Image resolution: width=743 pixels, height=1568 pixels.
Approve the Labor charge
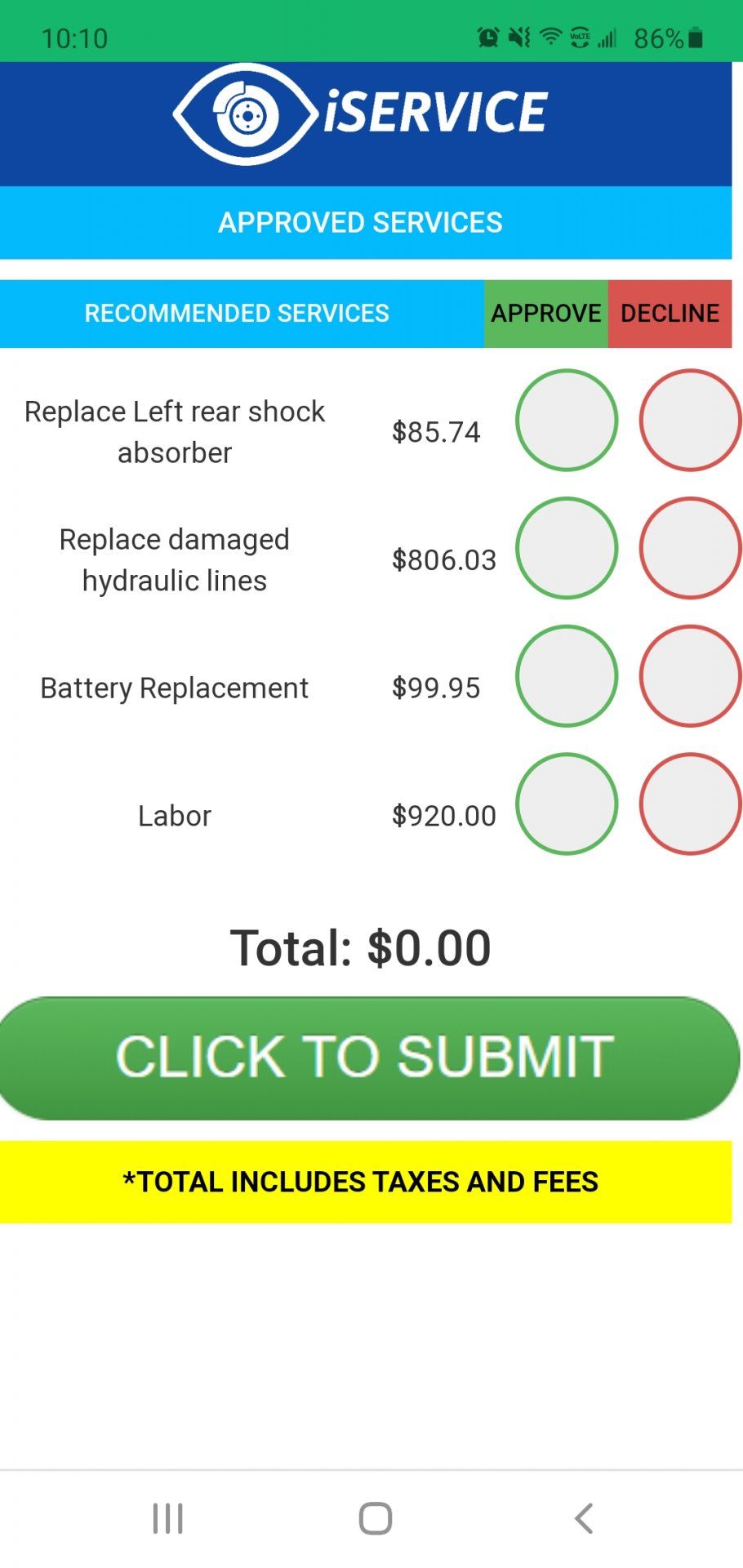(567, 804)
